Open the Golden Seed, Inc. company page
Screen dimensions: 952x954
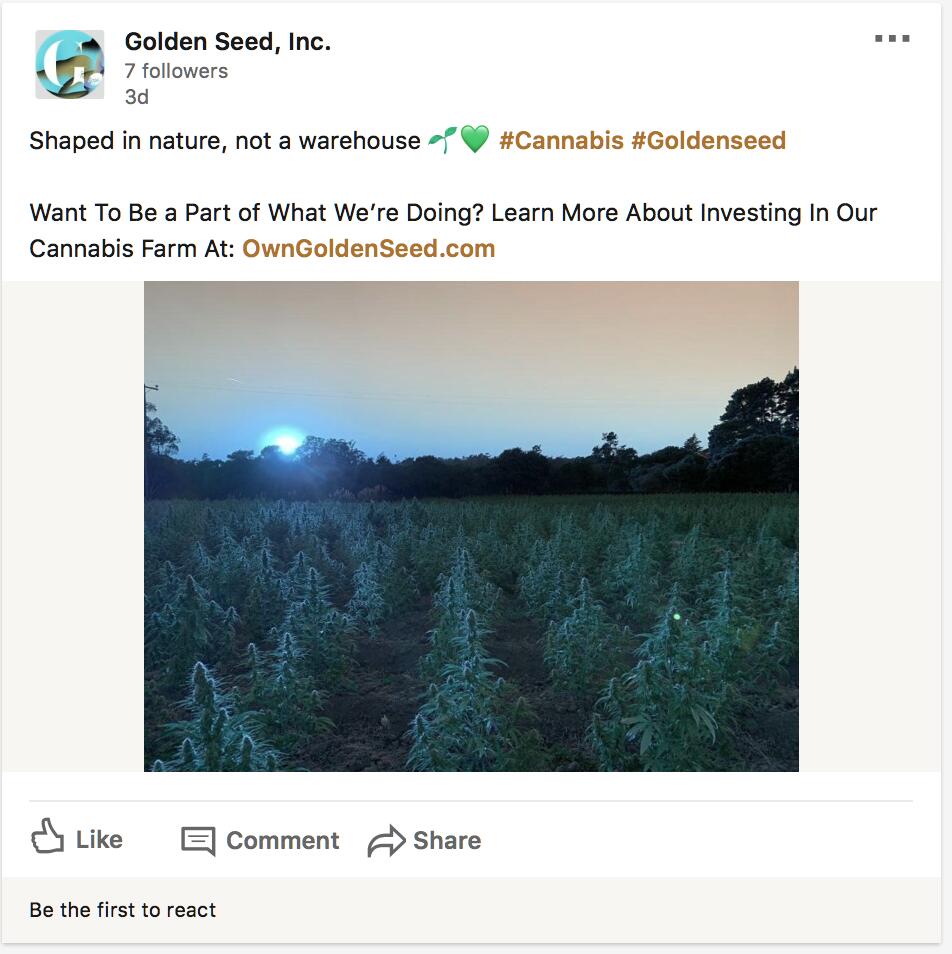pos(227,42)
